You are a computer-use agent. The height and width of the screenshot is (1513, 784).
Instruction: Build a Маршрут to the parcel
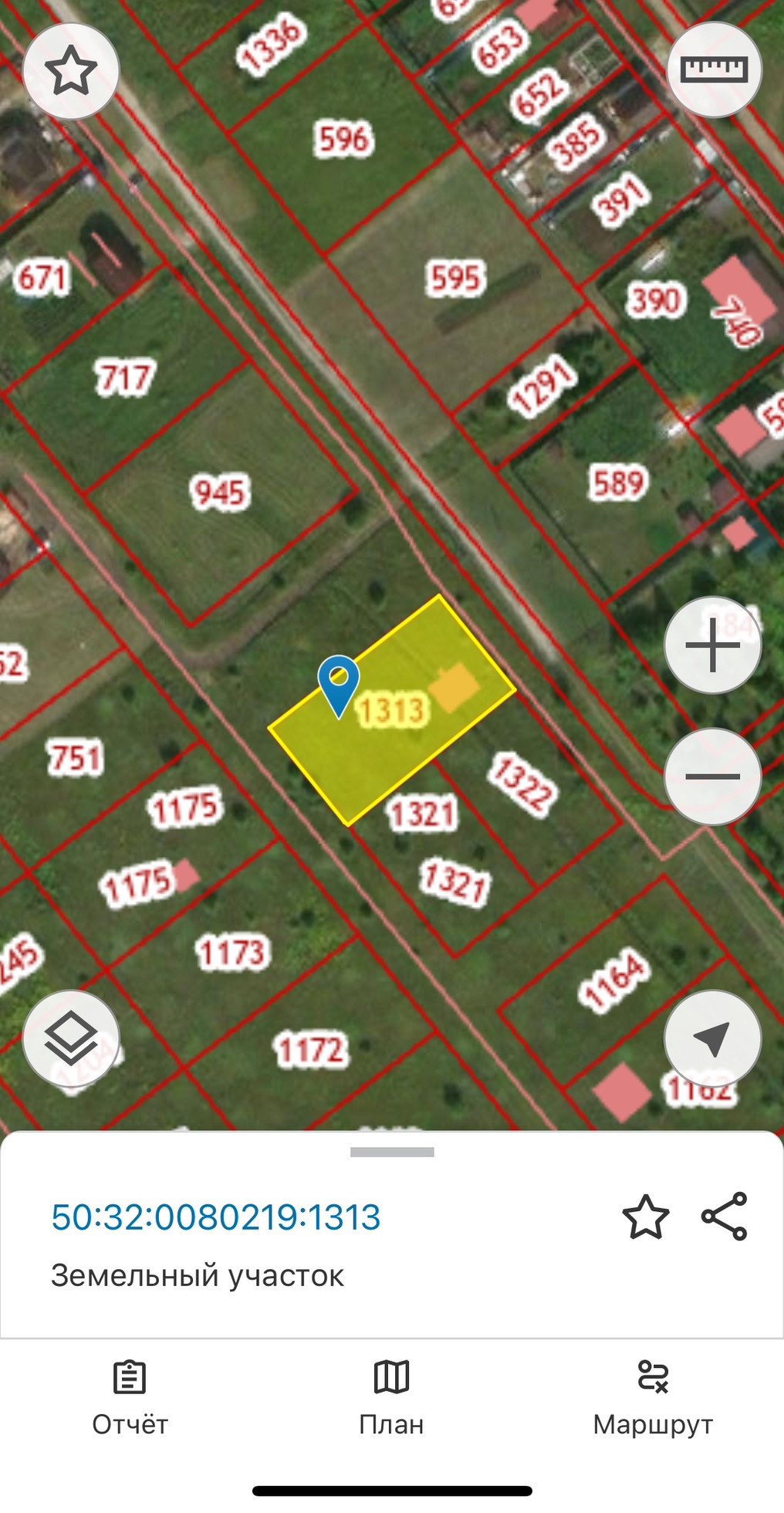point(653,1397)
